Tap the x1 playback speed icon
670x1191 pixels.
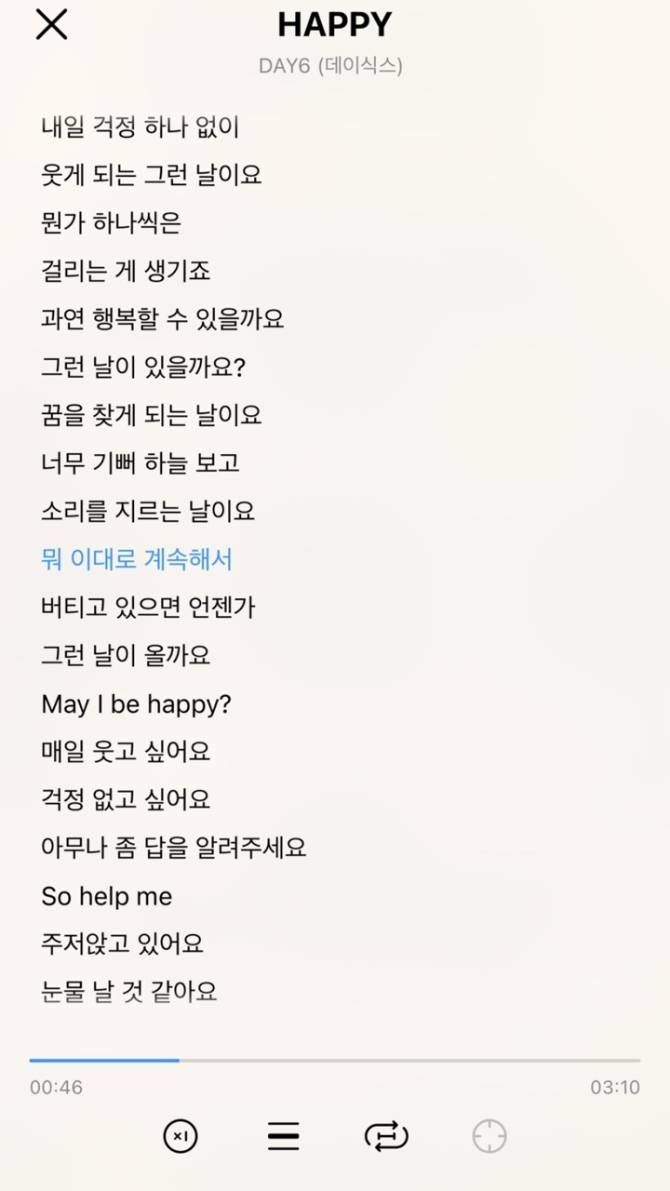(181, 1137)
